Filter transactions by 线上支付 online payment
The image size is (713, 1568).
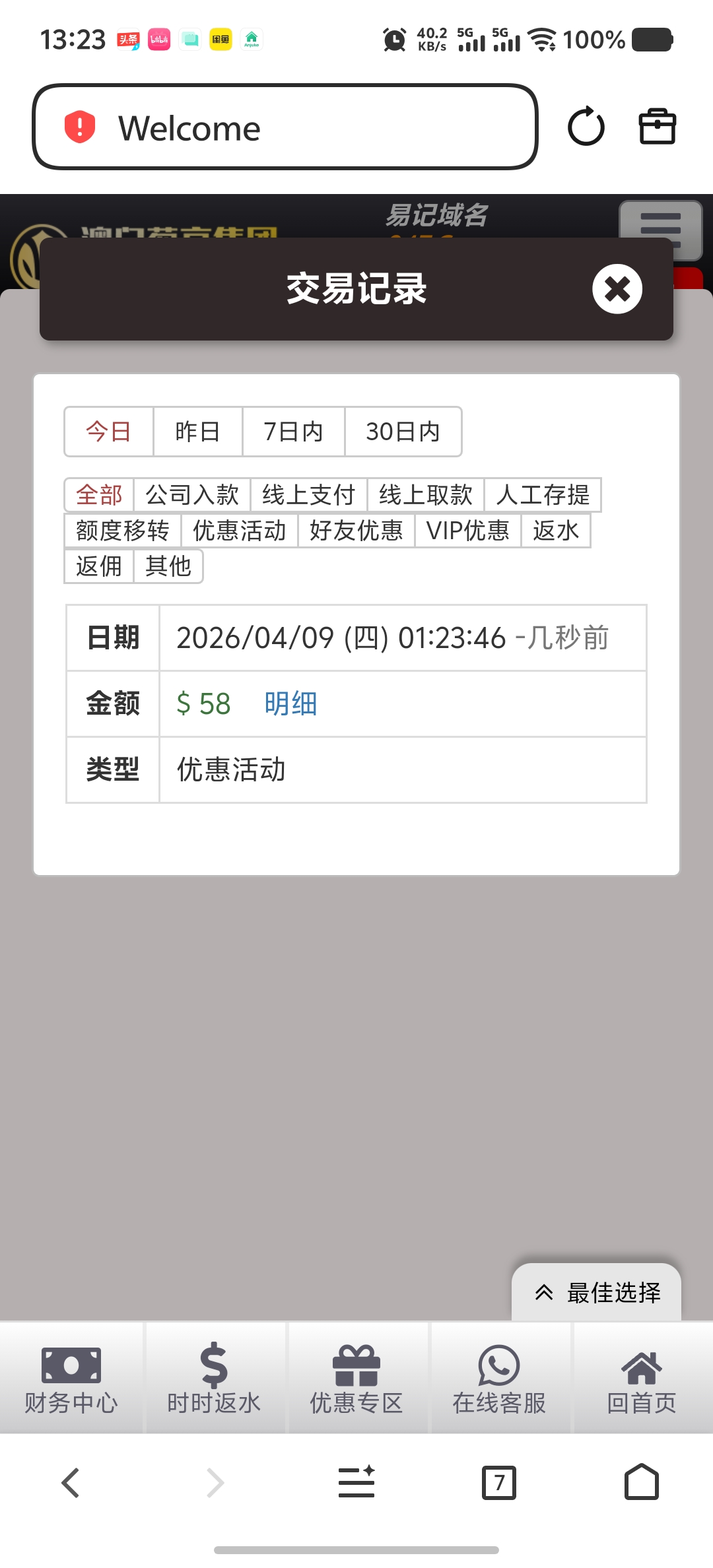pos(310,494)
